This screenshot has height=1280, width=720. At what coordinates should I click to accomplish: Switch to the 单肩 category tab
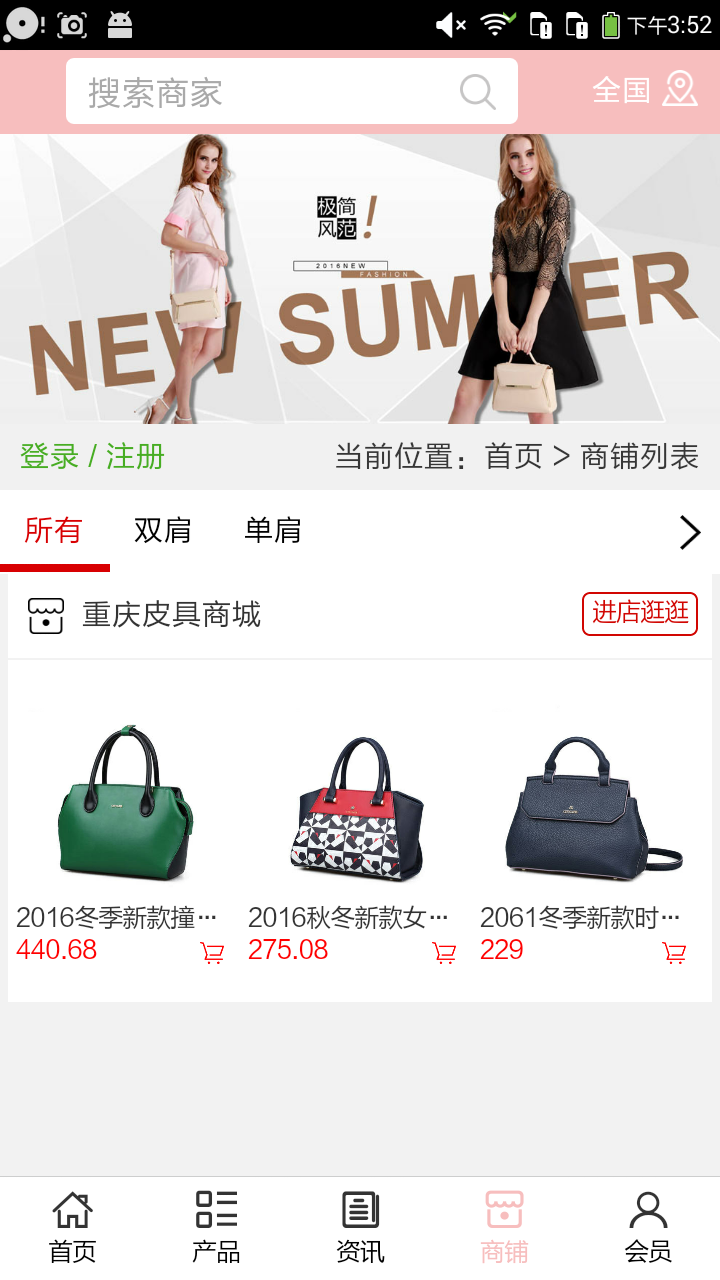[x=272, y=530]
